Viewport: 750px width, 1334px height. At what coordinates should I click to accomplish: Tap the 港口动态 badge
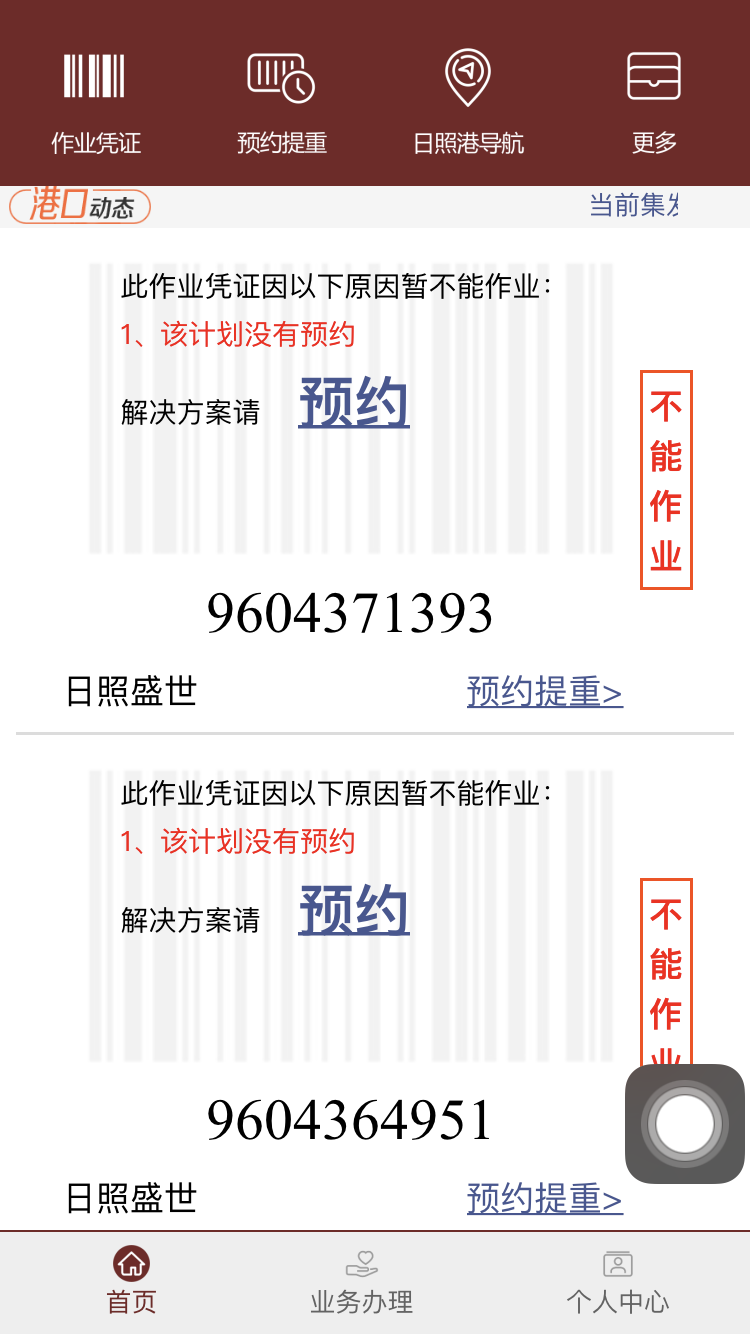pos(79,207)
